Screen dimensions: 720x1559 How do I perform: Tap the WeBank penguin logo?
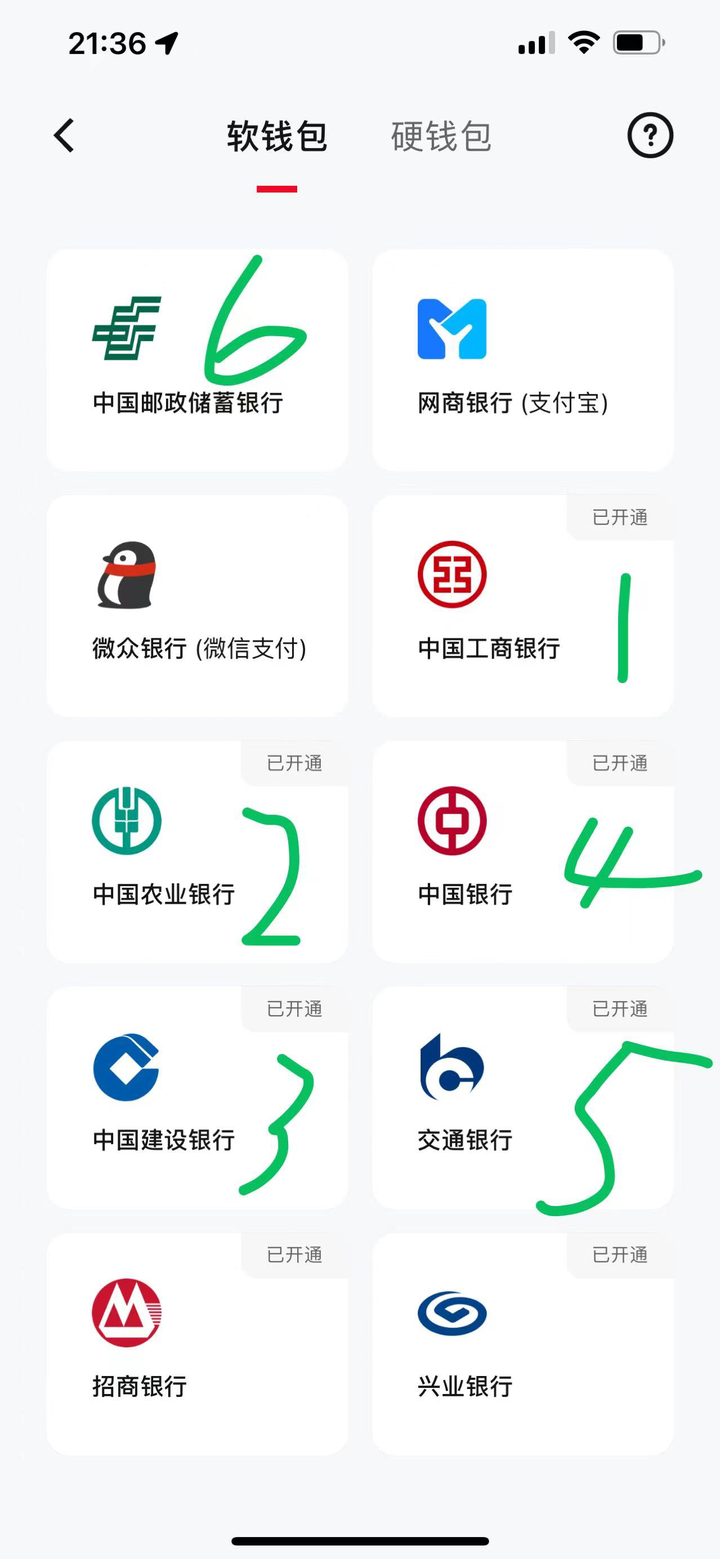[x=125, y=573]
